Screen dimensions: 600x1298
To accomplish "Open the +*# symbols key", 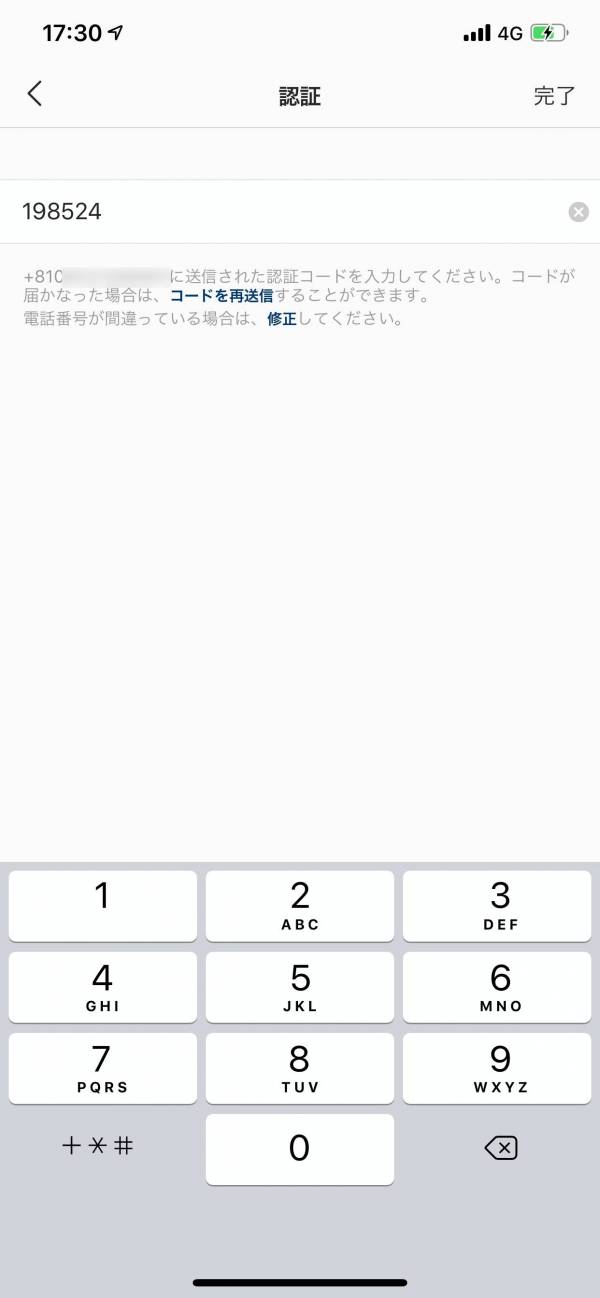I will coord(98,1147).
